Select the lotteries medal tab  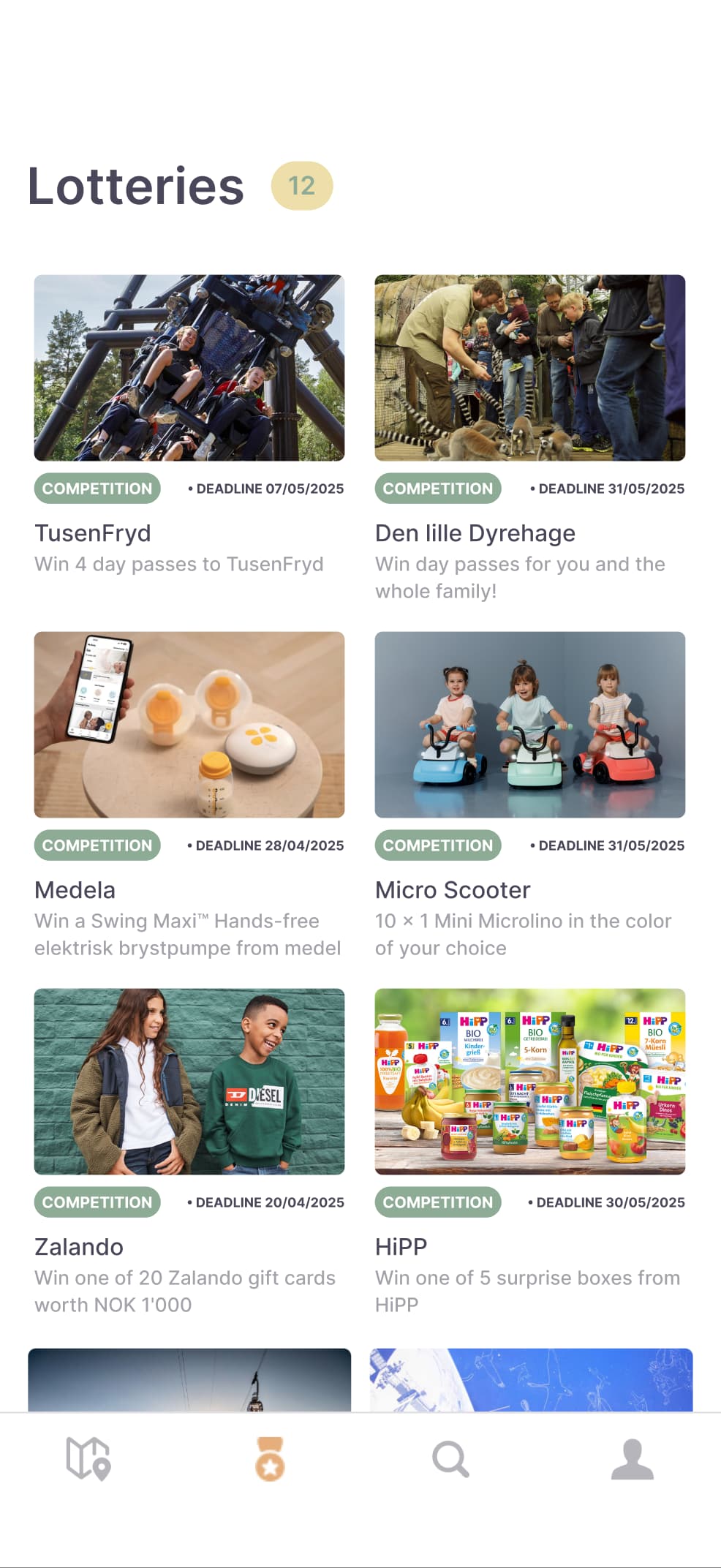[270, 1459]
